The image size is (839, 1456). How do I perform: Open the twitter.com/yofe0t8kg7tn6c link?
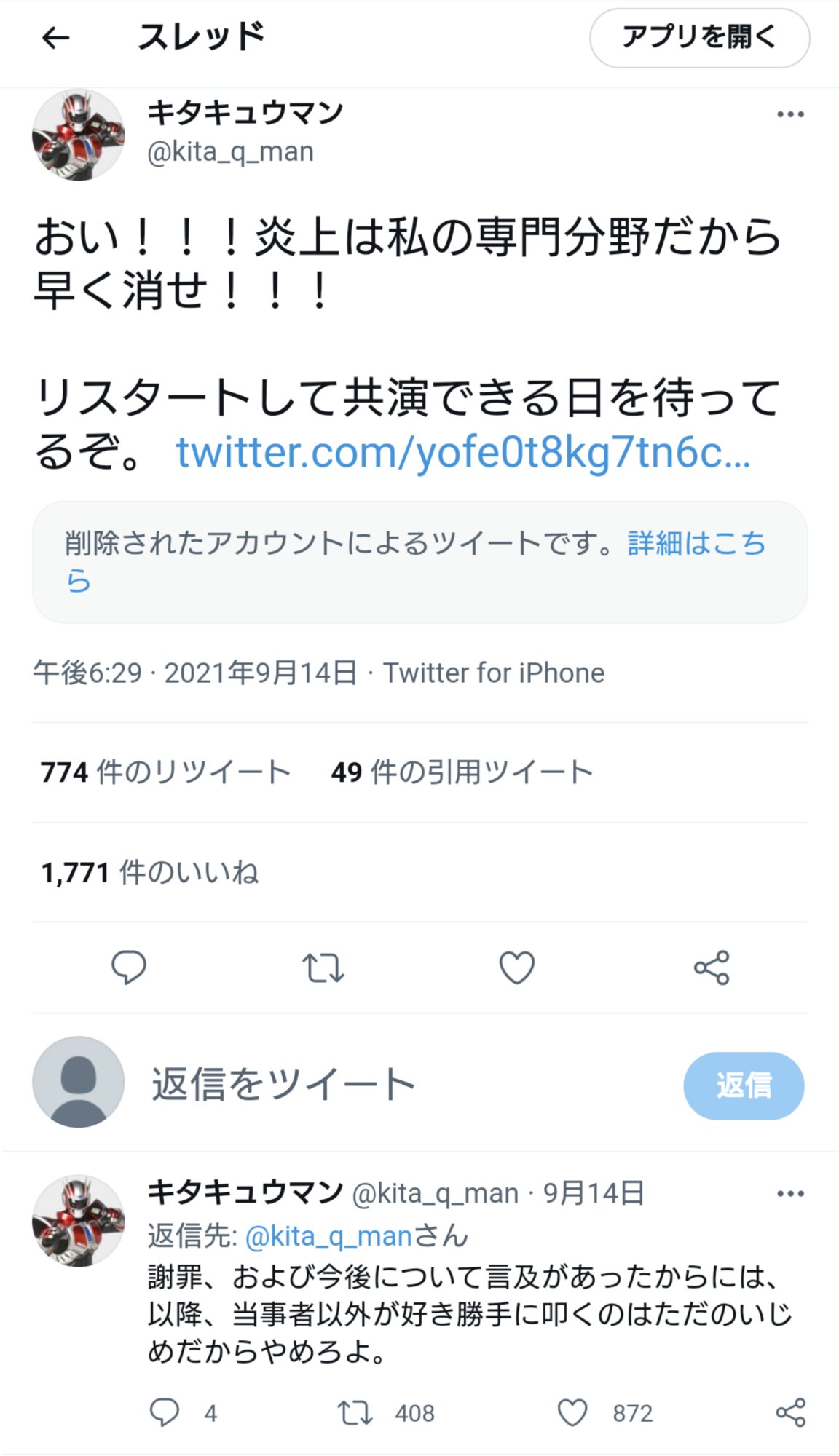coord(462,453)
